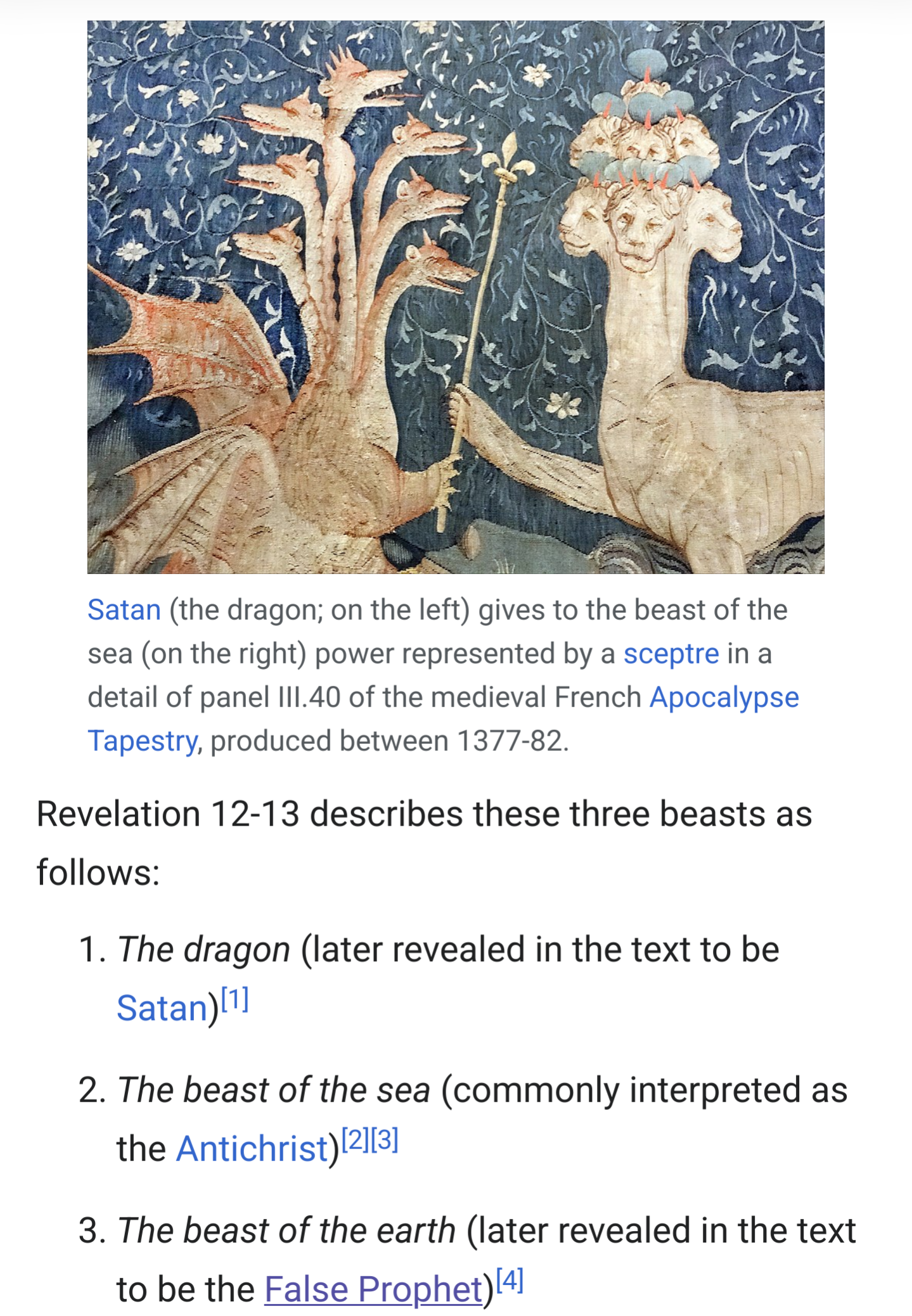The image size is (912, 1316).
Task: Open the tapestry image of dragon and beast
Action: pos(456,297)
